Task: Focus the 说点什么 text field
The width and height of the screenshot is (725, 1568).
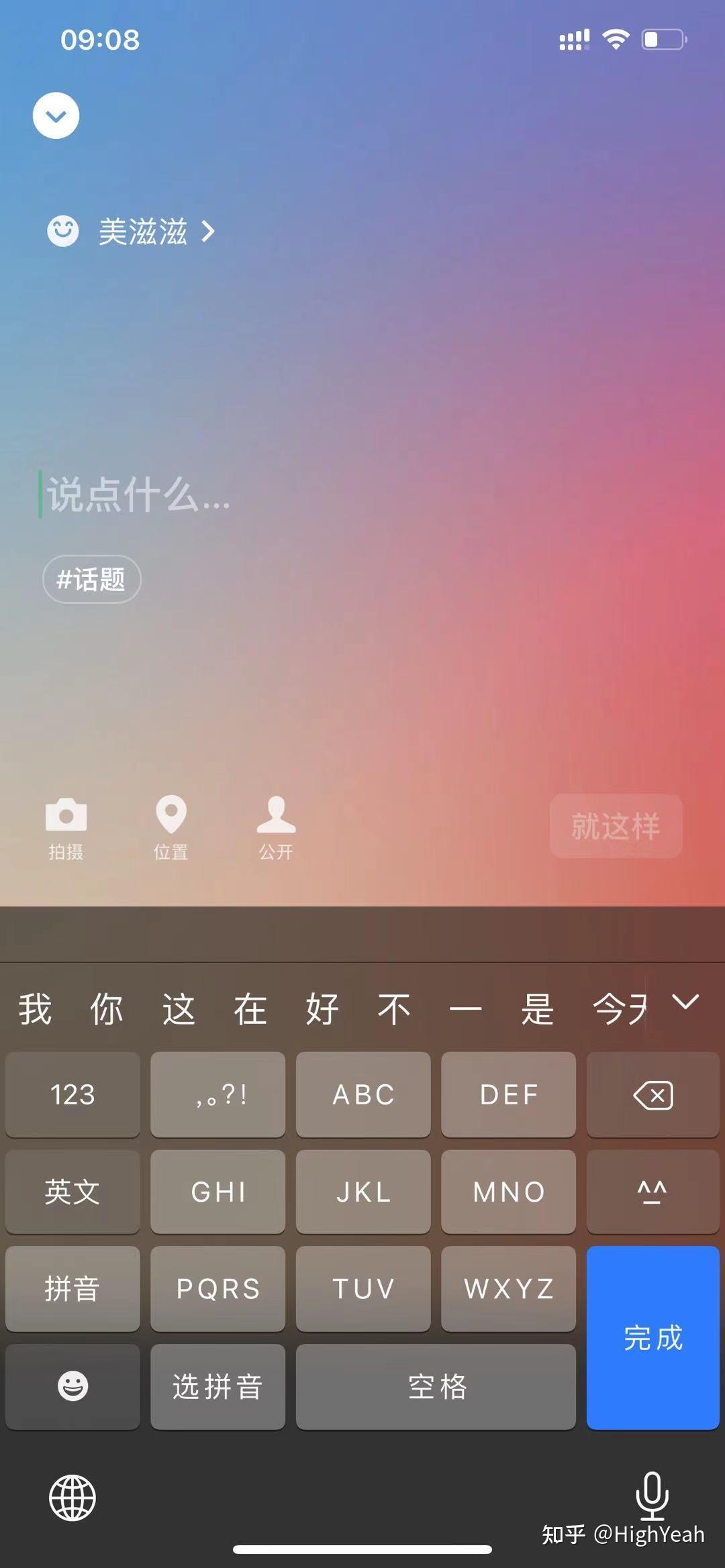Action: pos(201,495)
